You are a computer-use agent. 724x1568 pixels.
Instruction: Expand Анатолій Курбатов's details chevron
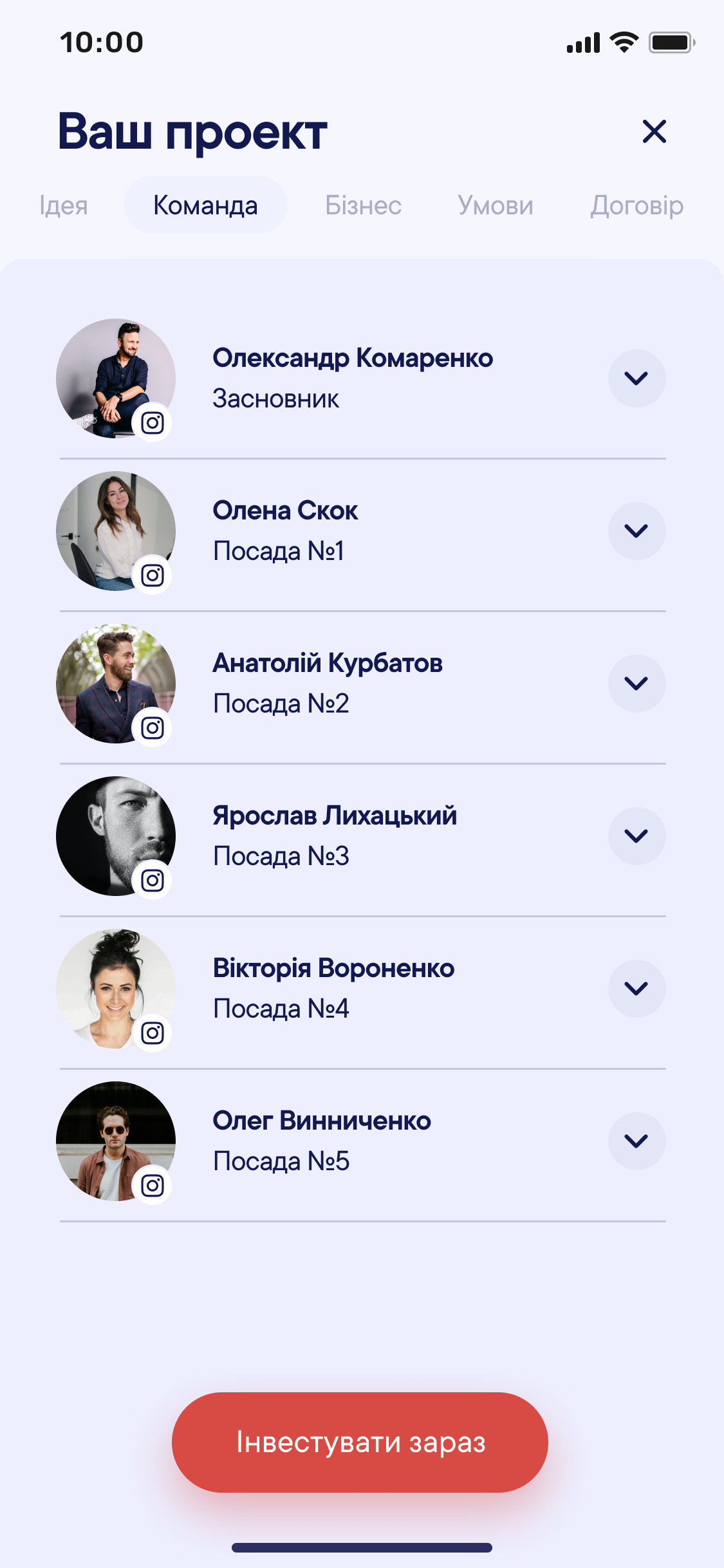[636, 684]
